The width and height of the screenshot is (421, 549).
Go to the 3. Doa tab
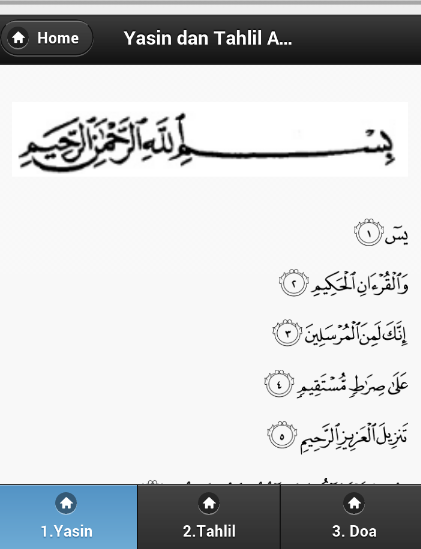[351, 517]
